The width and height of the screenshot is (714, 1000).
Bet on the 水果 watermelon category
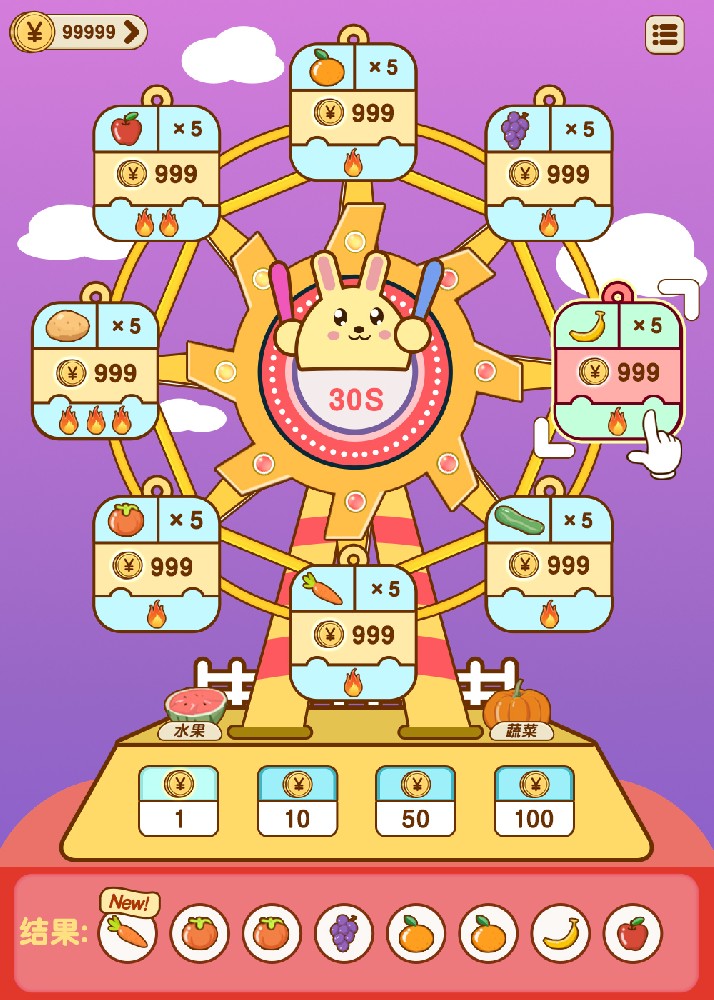[192, 713]
